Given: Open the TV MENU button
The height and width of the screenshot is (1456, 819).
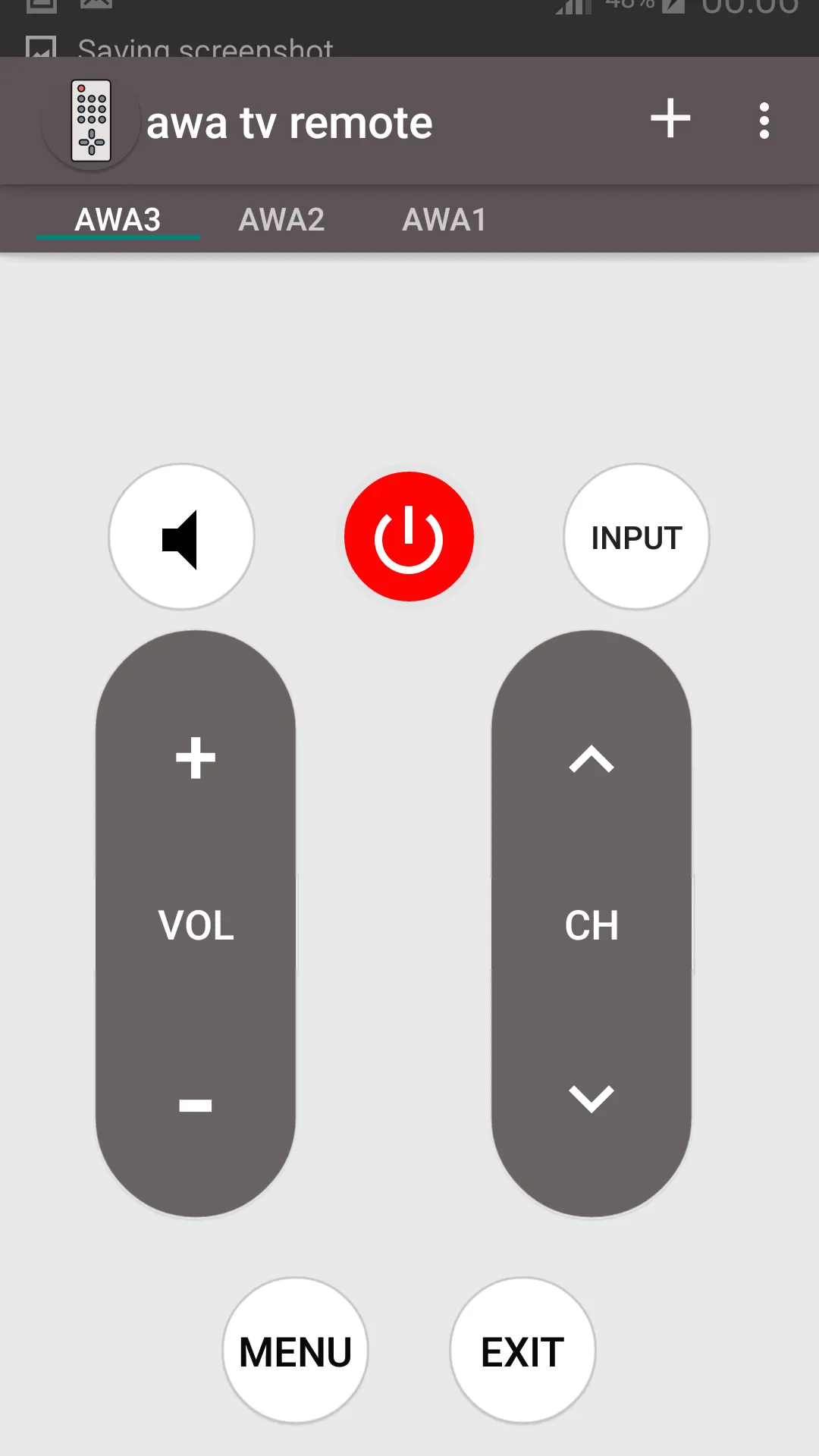Looking at the screenshot, I should coord(295,1351).
